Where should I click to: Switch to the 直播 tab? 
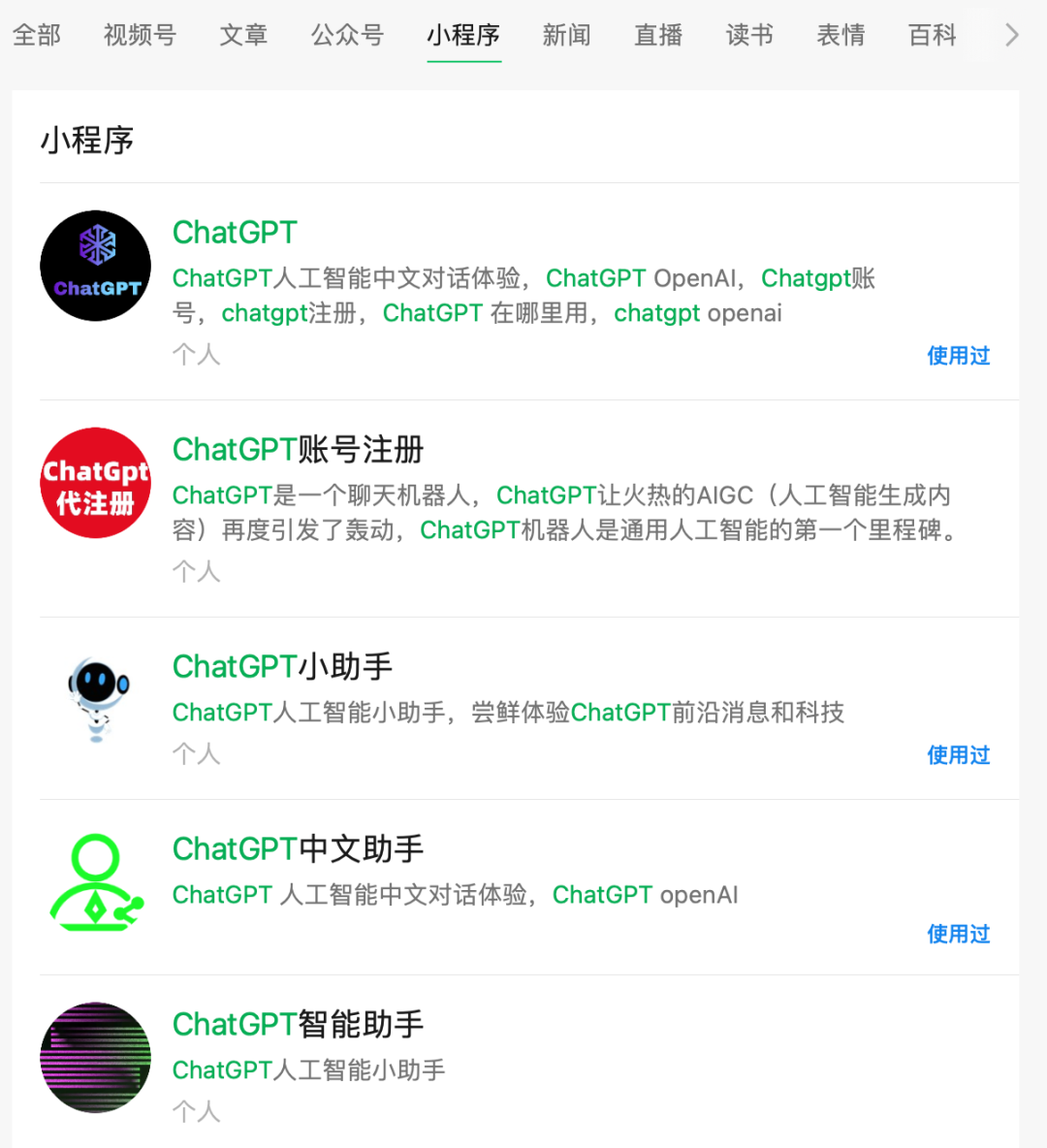[x=658, y=36]
